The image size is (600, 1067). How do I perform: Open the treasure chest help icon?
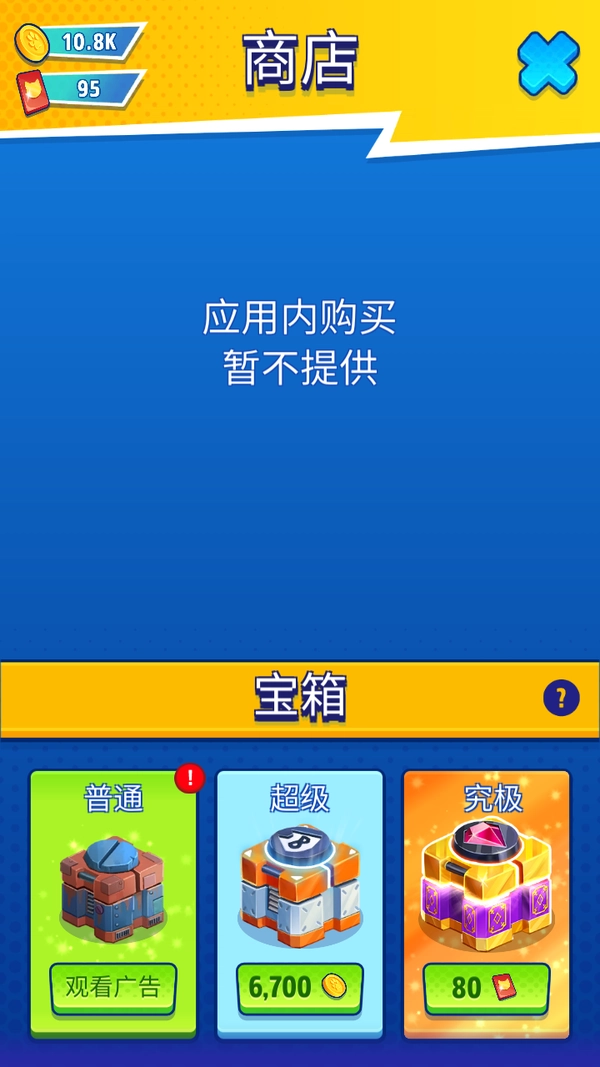tap(561, 698)
